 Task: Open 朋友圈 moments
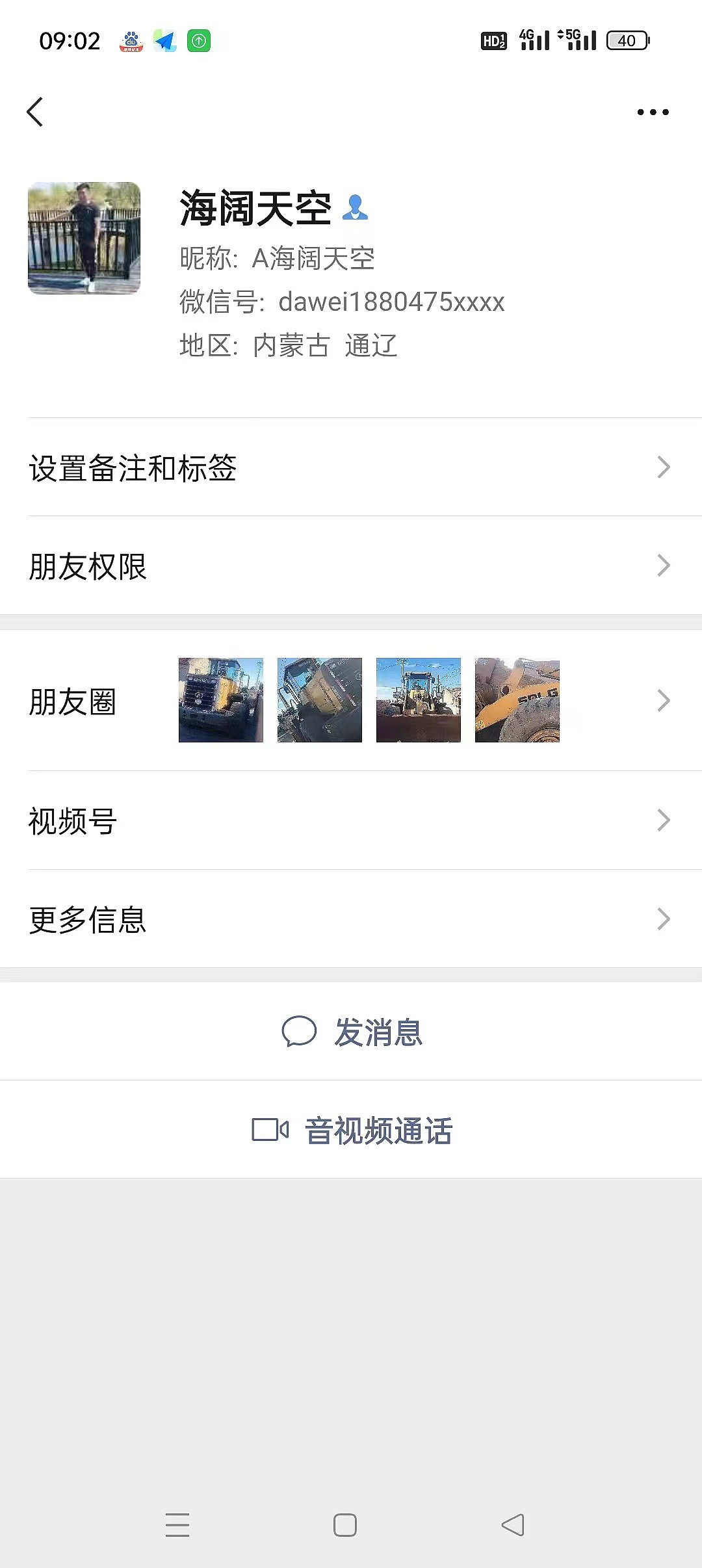coord(351,701)
